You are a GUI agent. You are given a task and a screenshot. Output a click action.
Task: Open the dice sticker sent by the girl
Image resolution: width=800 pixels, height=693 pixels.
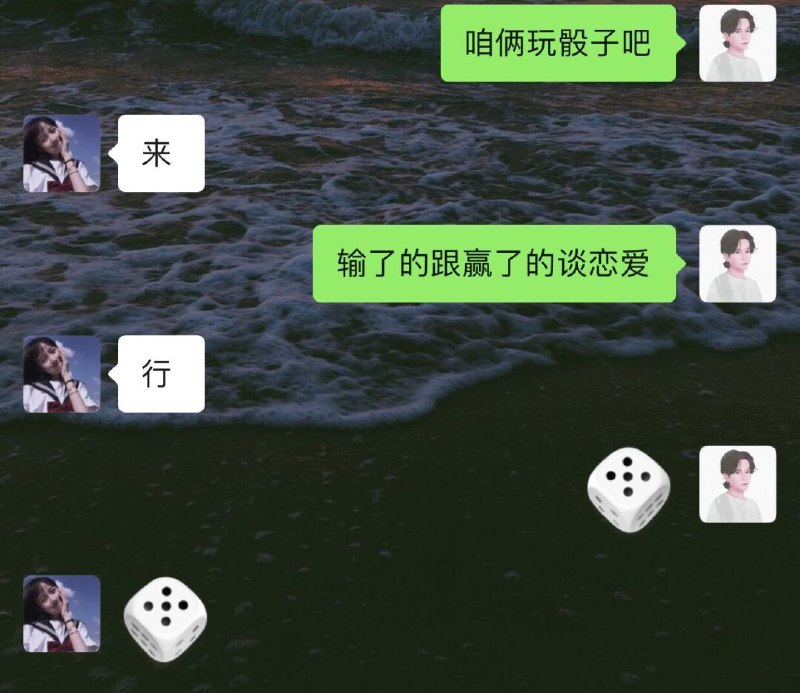(165, 617)
